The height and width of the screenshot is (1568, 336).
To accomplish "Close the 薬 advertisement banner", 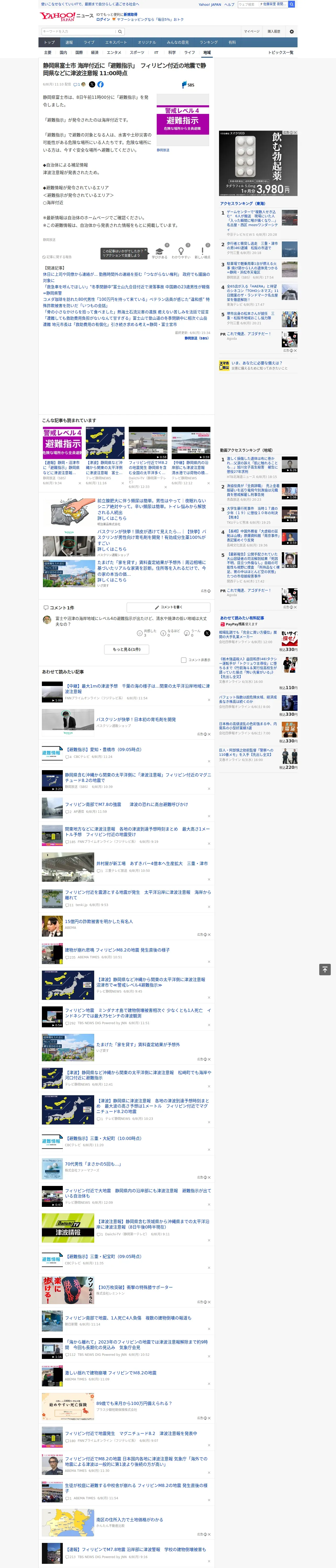I will [295, 133].
